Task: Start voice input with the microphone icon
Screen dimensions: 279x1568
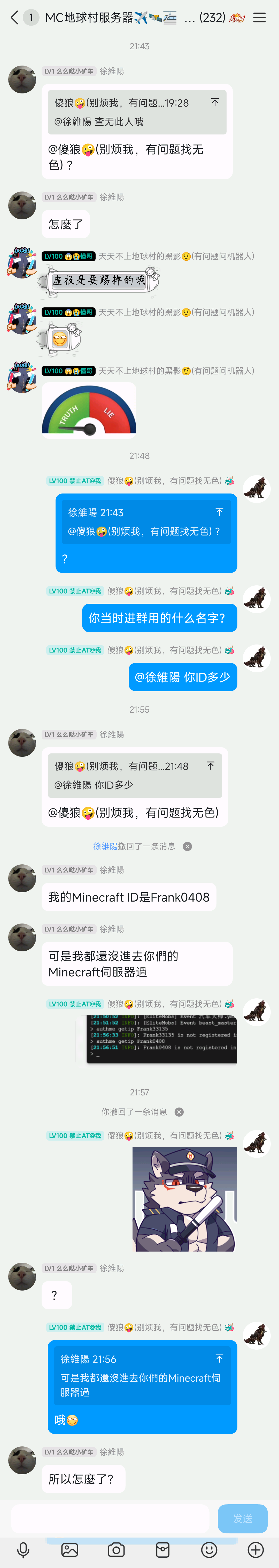Action: pos(23,1550)
